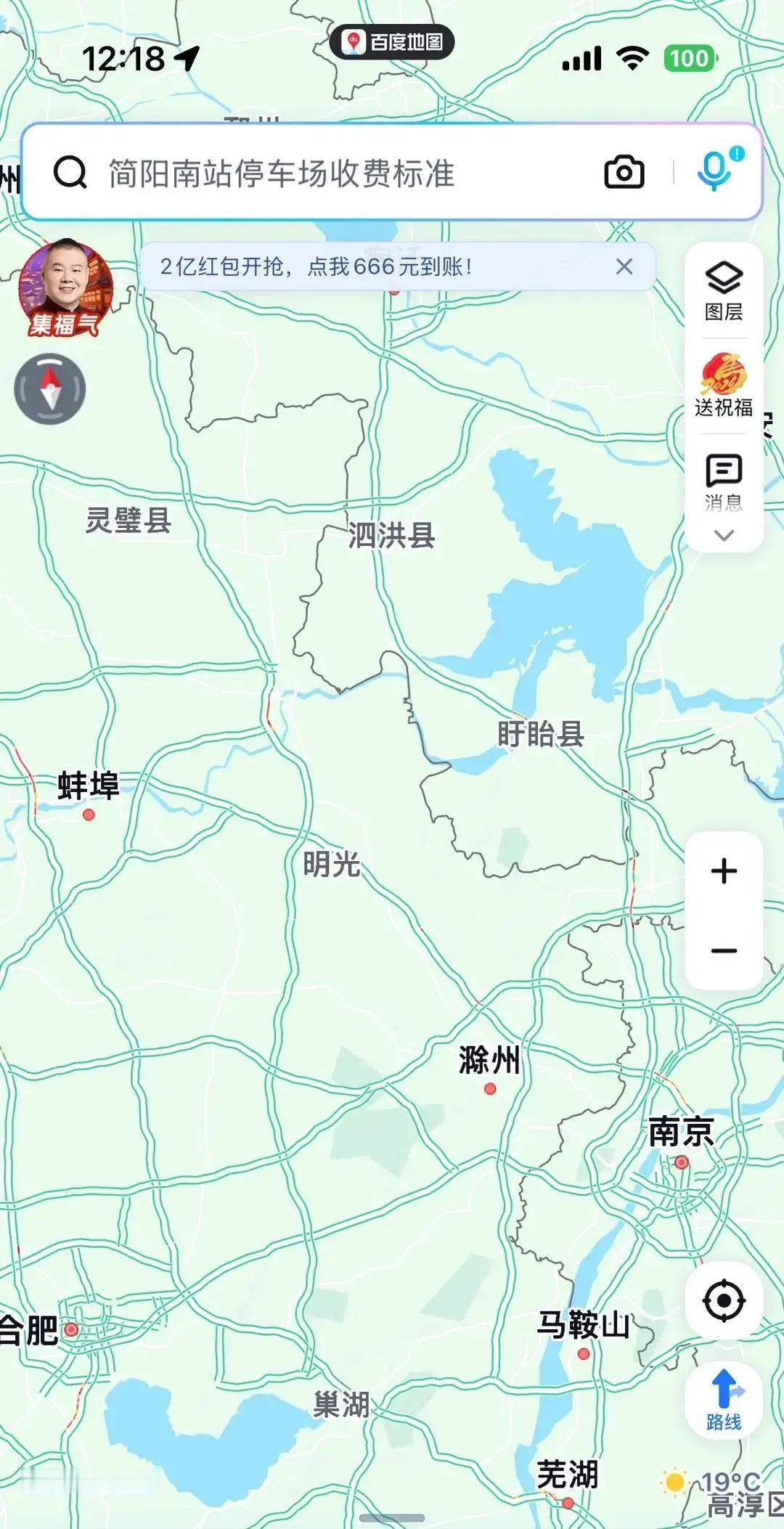
Task: Dismiss the 2亿红包 promotion banner
Action: (x=625, y=267)
